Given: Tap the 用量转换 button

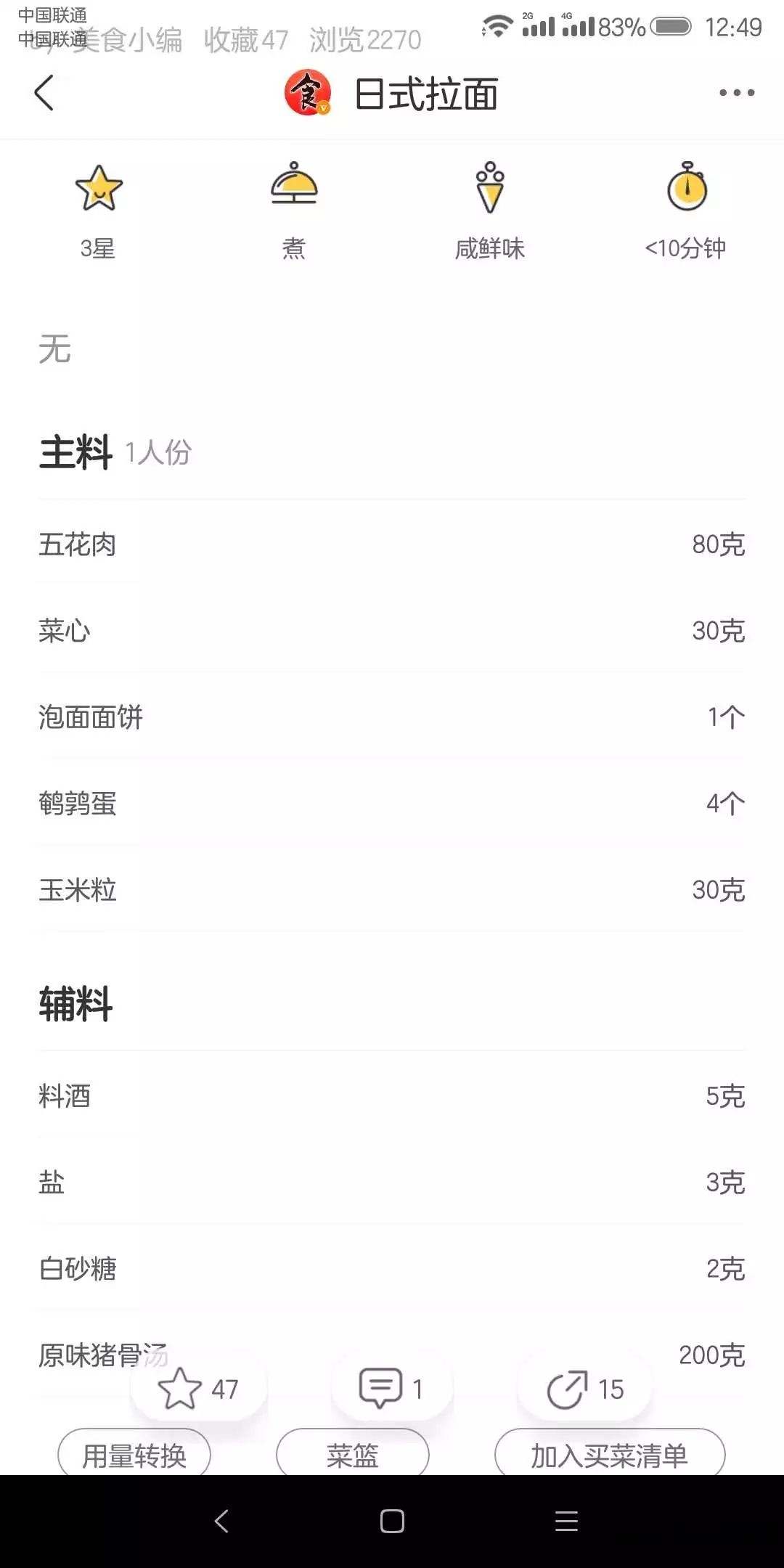Looking at the screenshot, I should pos(134,1455).
